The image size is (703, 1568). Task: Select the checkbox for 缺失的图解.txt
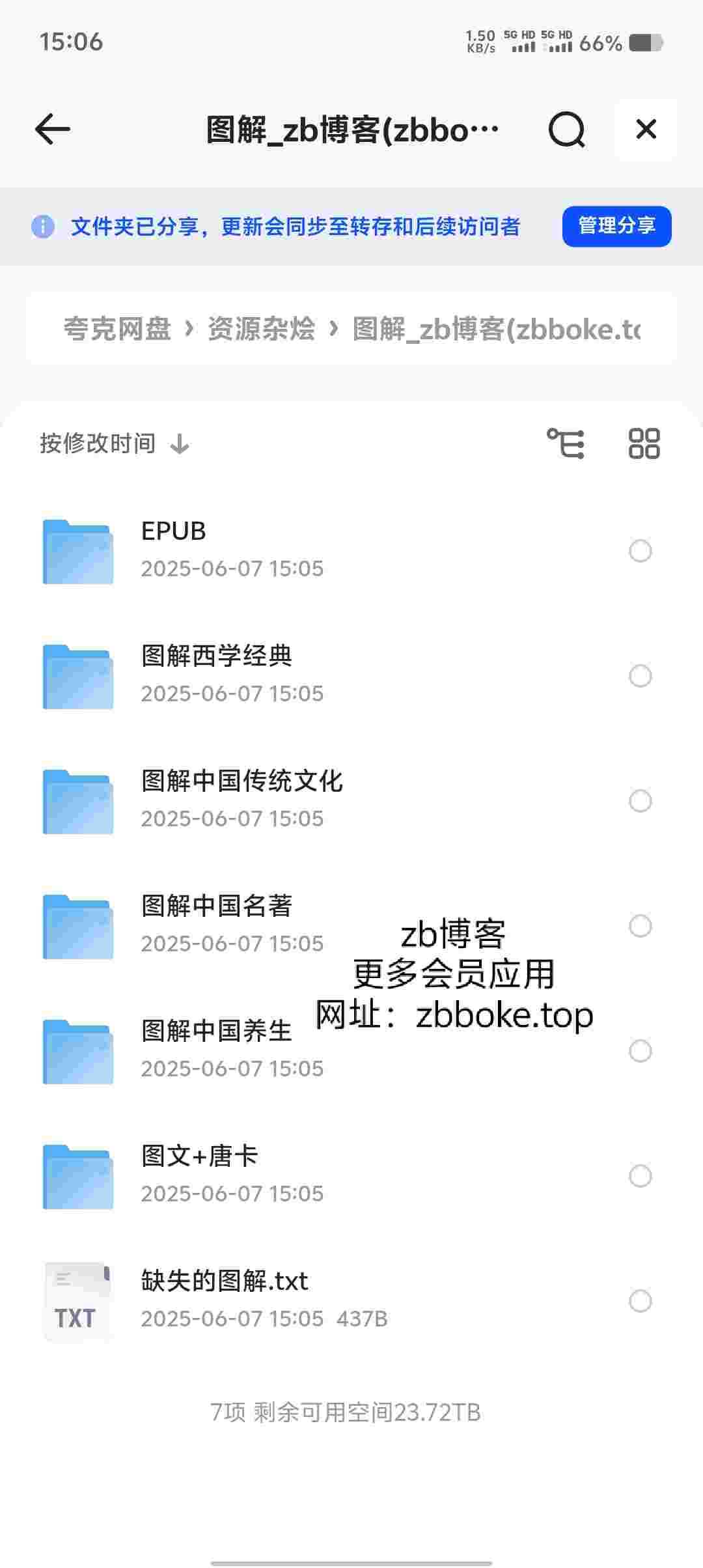[641, 1301]
